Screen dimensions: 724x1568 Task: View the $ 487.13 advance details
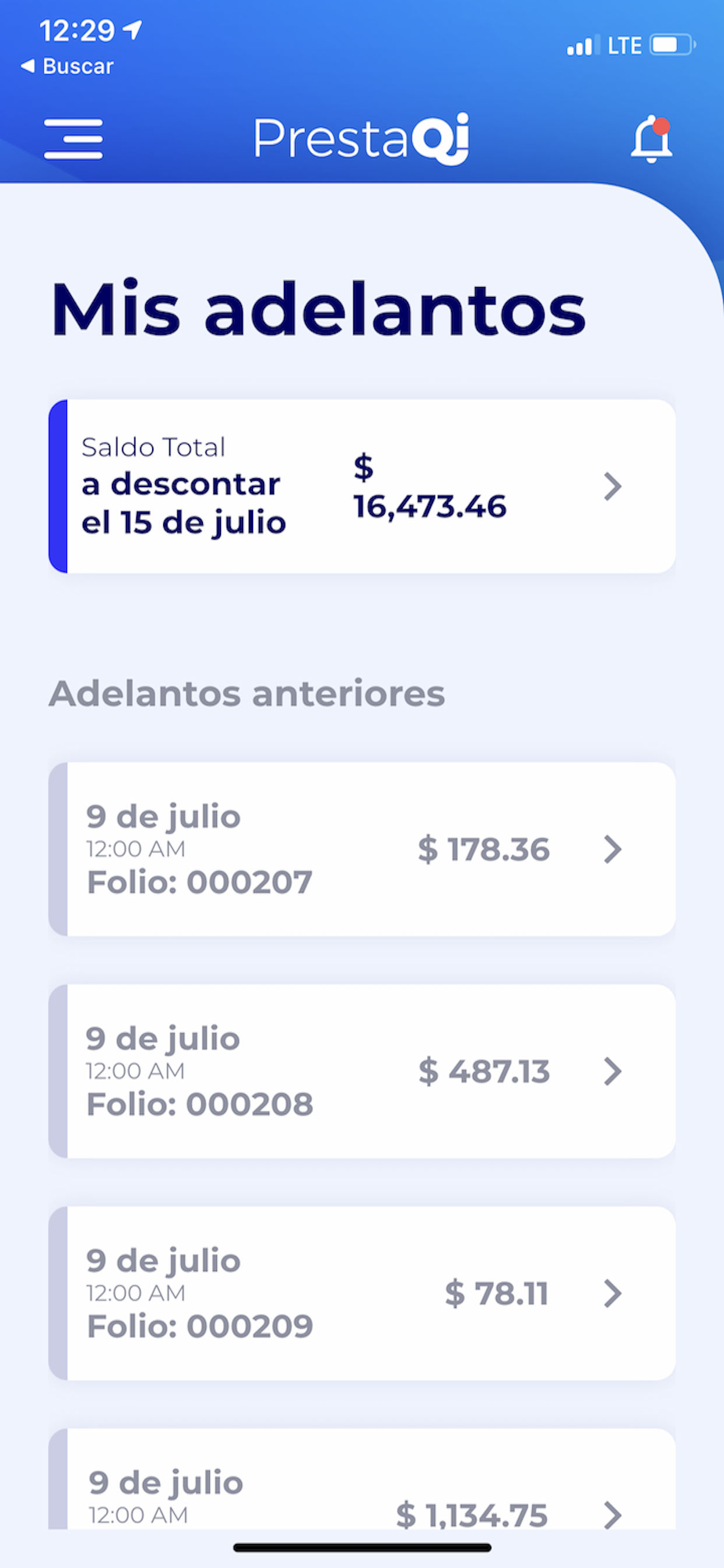click(x=362, y=1070)
